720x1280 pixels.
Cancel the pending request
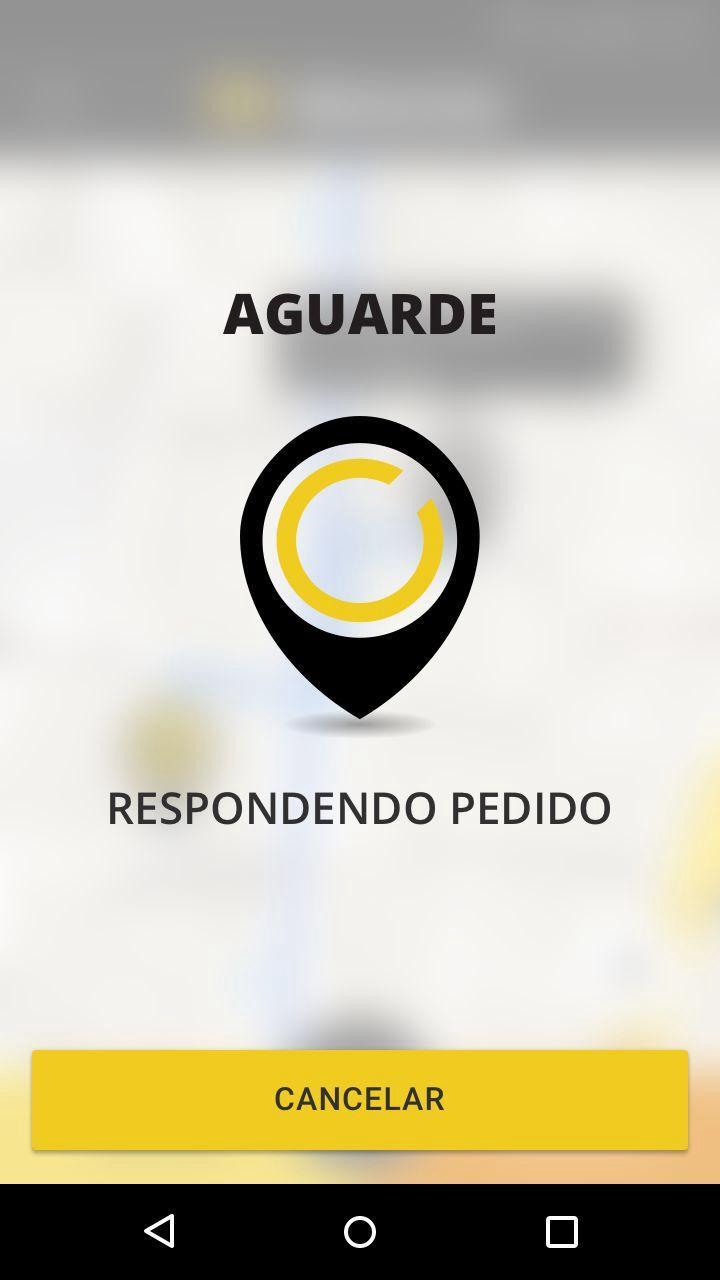pyautogui.click(x=359, y=1099)
